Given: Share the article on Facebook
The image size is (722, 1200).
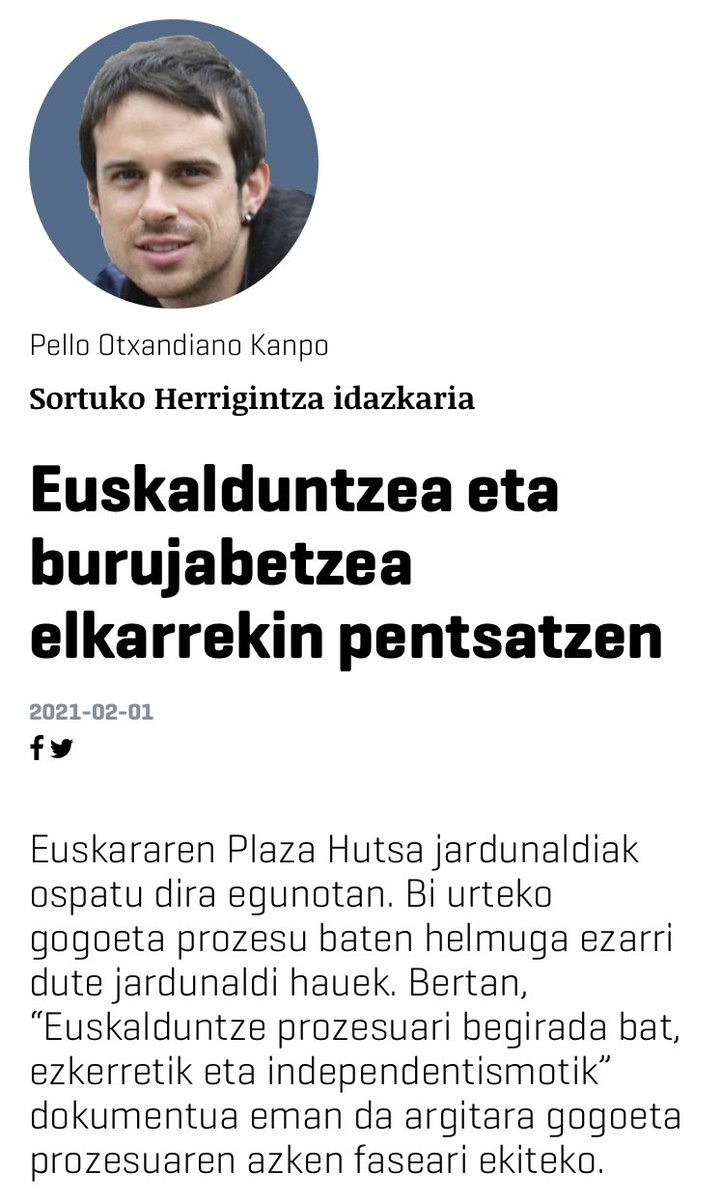Looking at the screenshot, I should tap(37, 747).
